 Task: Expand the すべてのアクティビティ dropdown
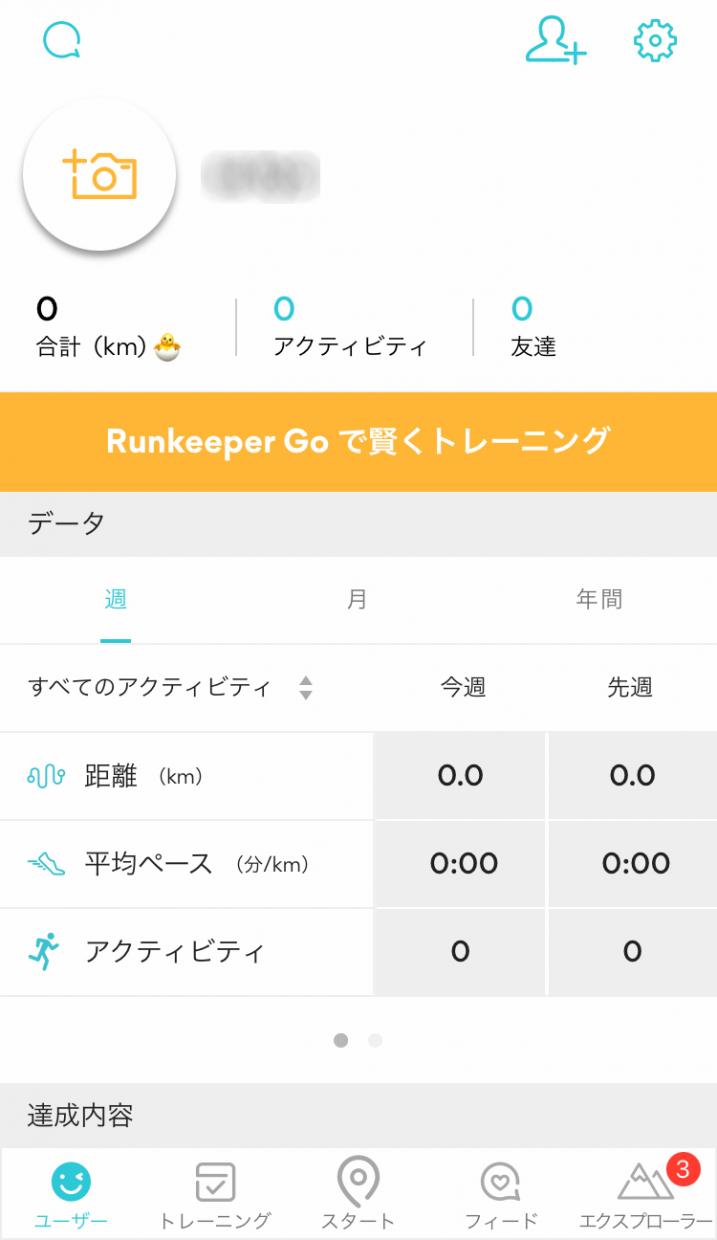pyautogui.click(x=170, y=687)
